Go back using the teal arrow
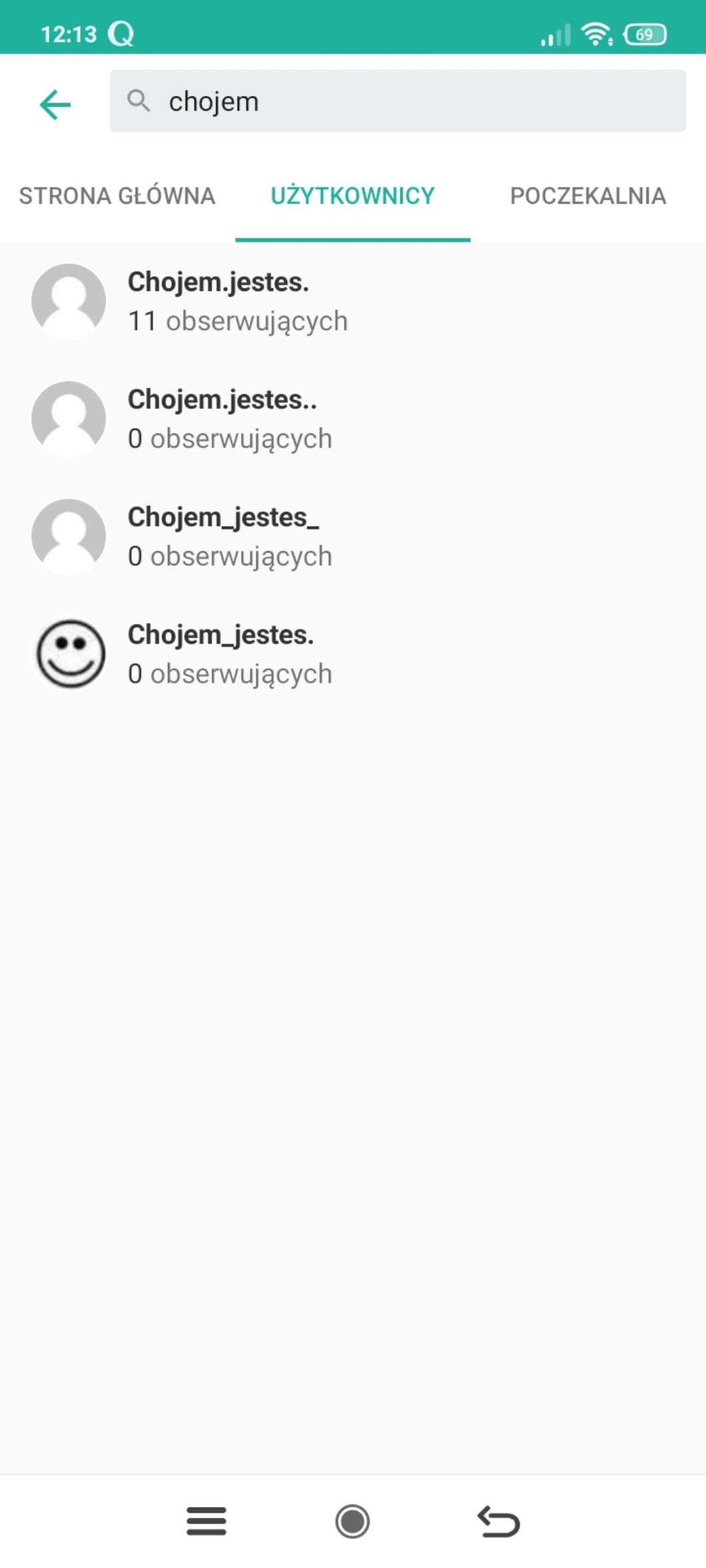 pyautogui.click(x=55, y=105)
